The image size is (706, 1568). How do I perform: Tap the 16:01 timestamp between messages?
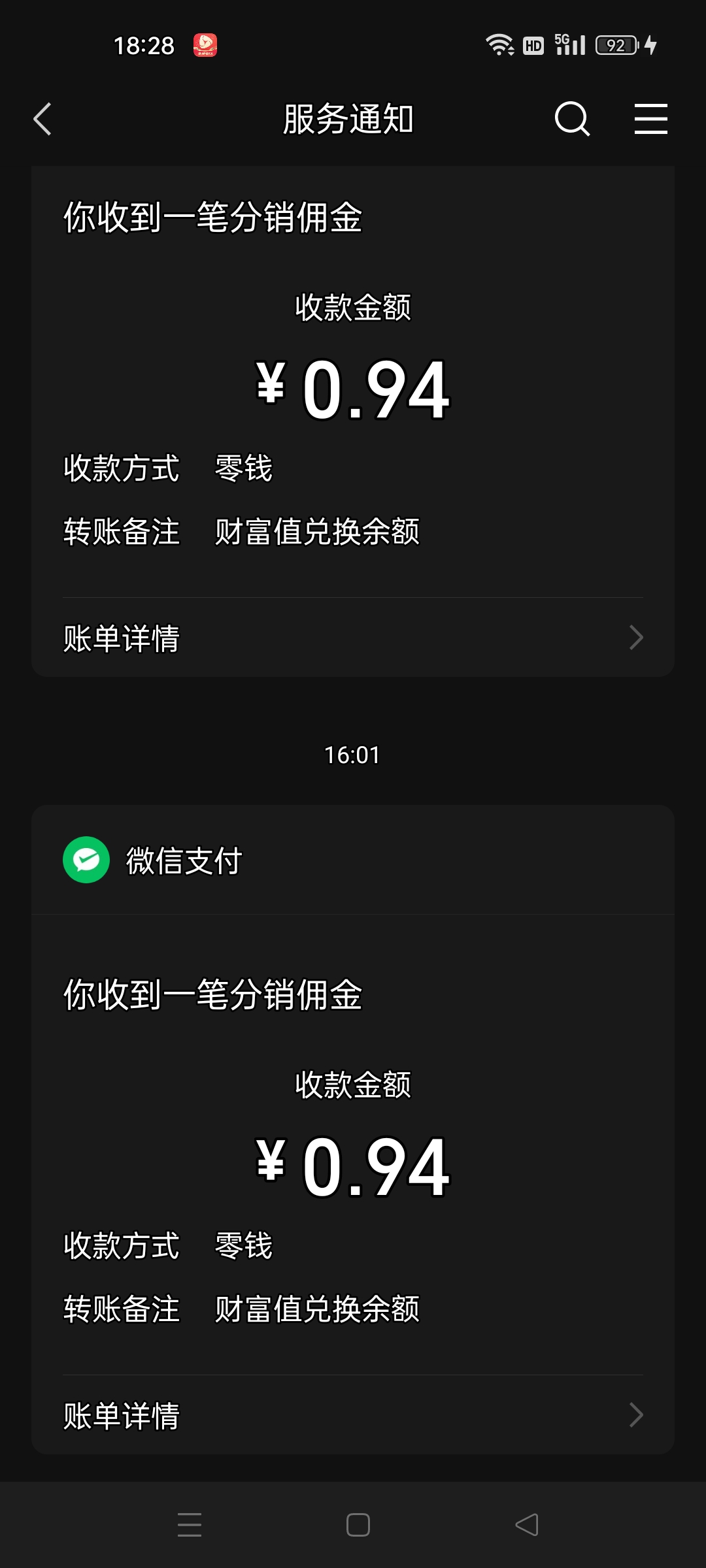[x=353, y=755]
